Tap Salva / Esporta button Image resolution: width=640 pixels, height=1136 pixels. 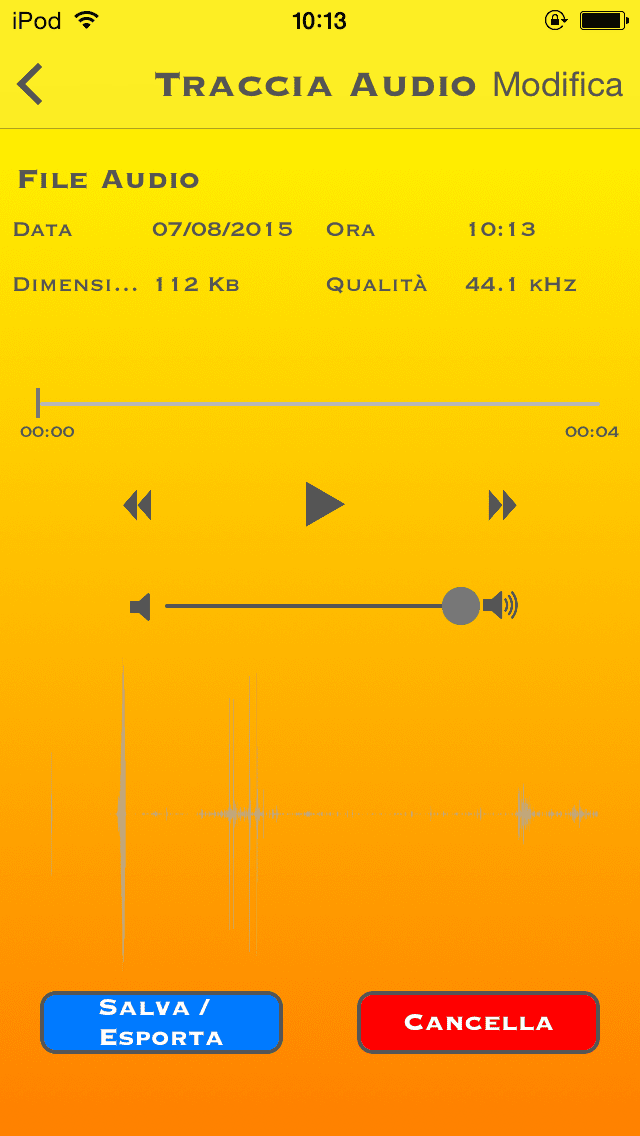tap(161, 1022)
